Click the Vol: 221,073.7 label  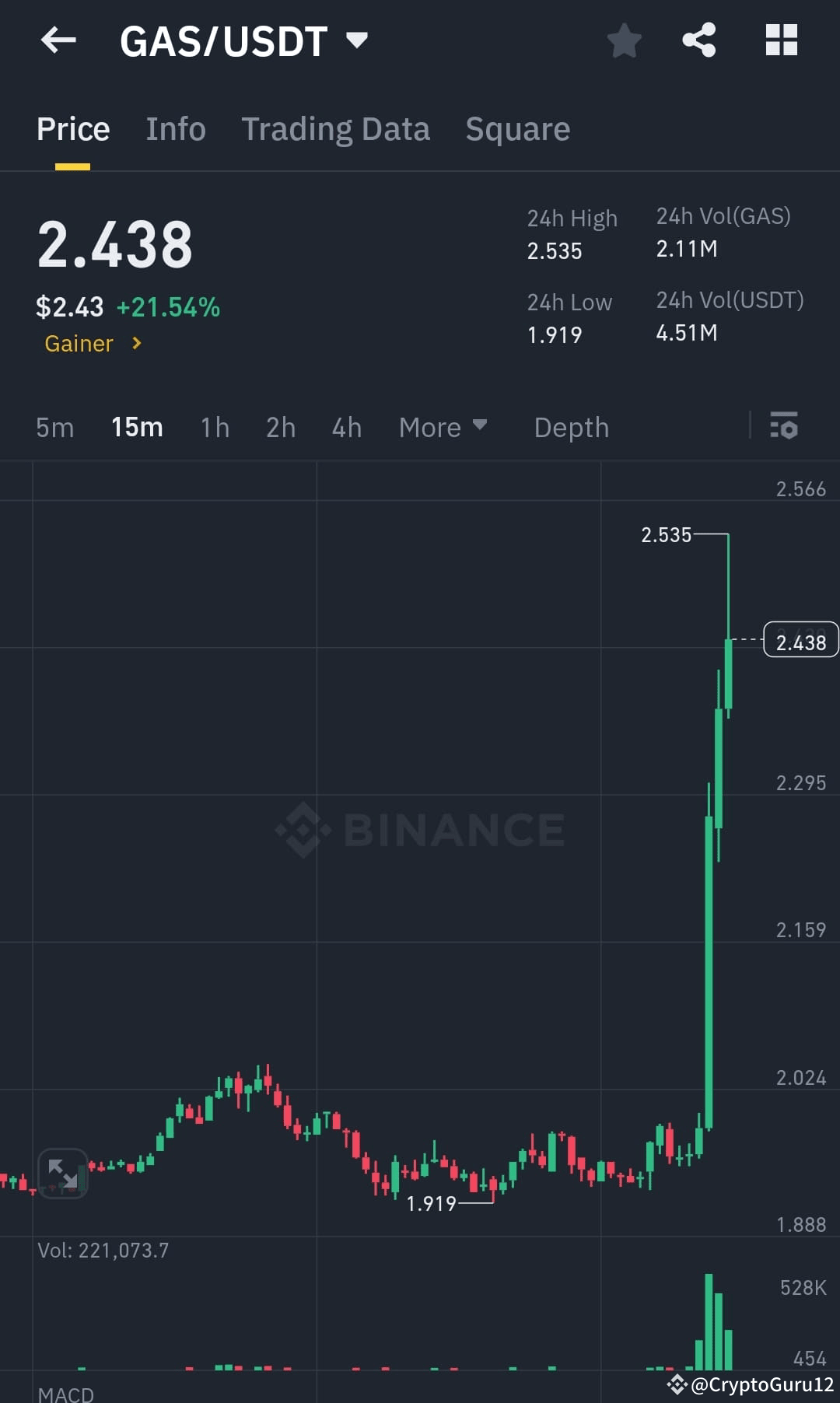103,1250
